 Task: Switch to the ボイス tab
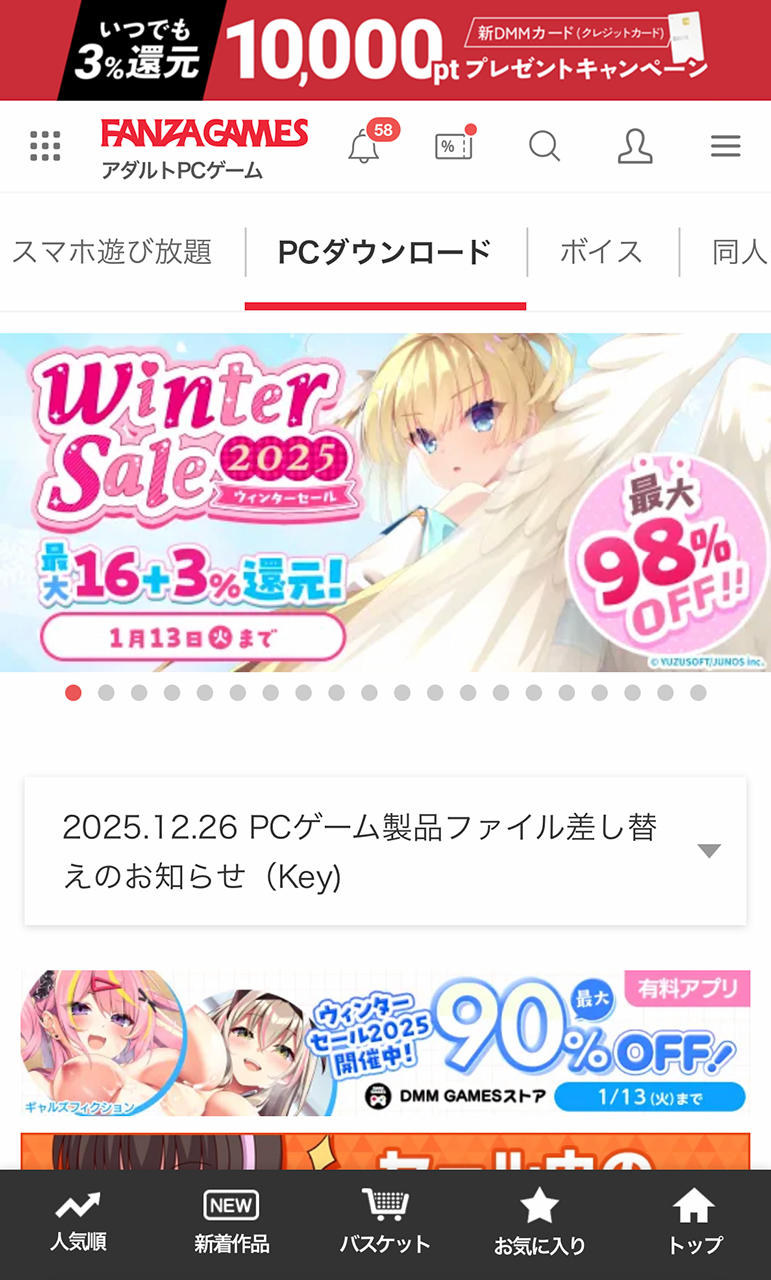tap(601, 252)
